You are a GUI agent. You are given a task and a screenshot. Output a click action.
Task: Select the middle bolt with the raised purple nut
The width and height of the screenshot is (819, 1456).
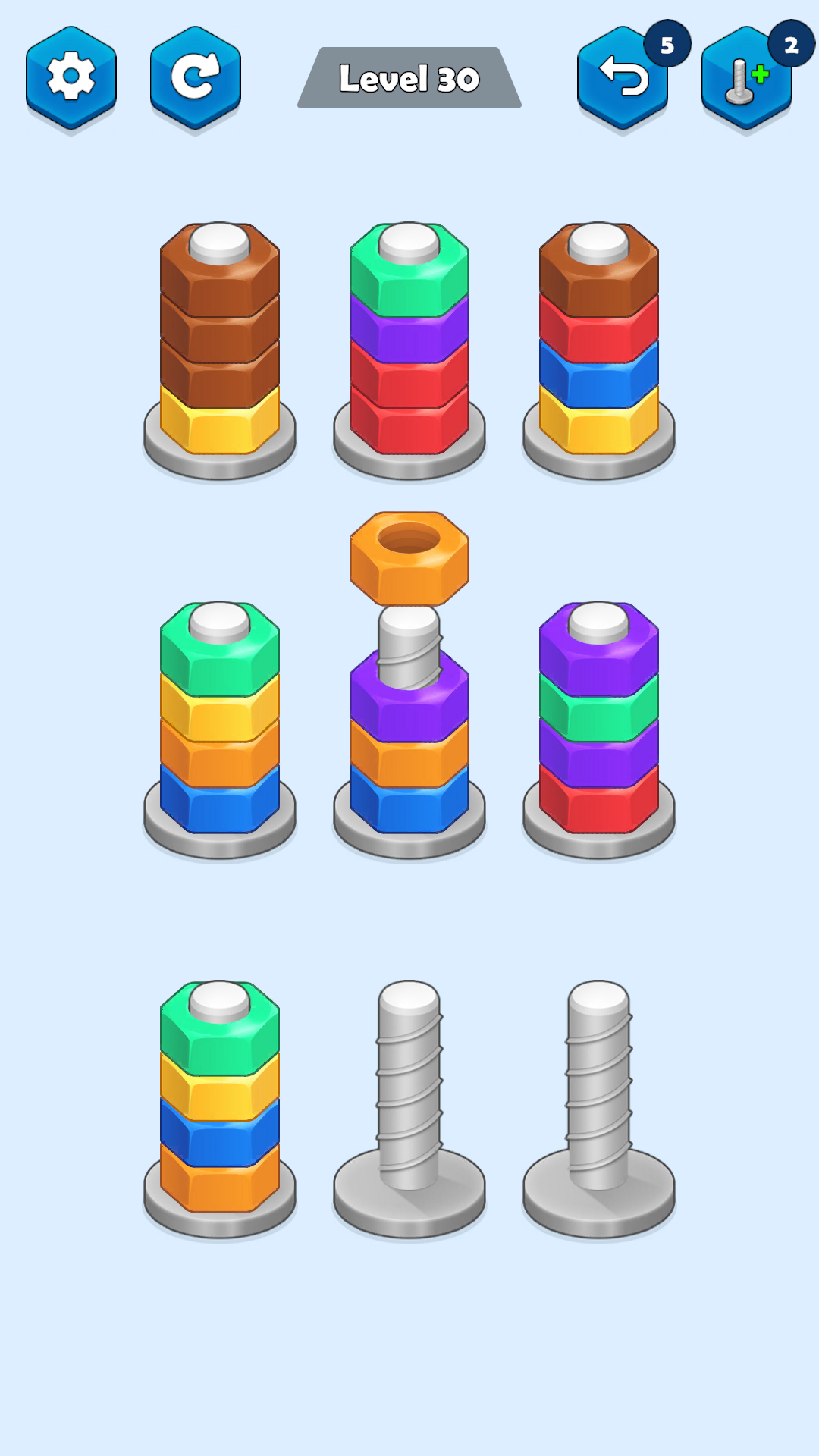[x=408, y=743]
